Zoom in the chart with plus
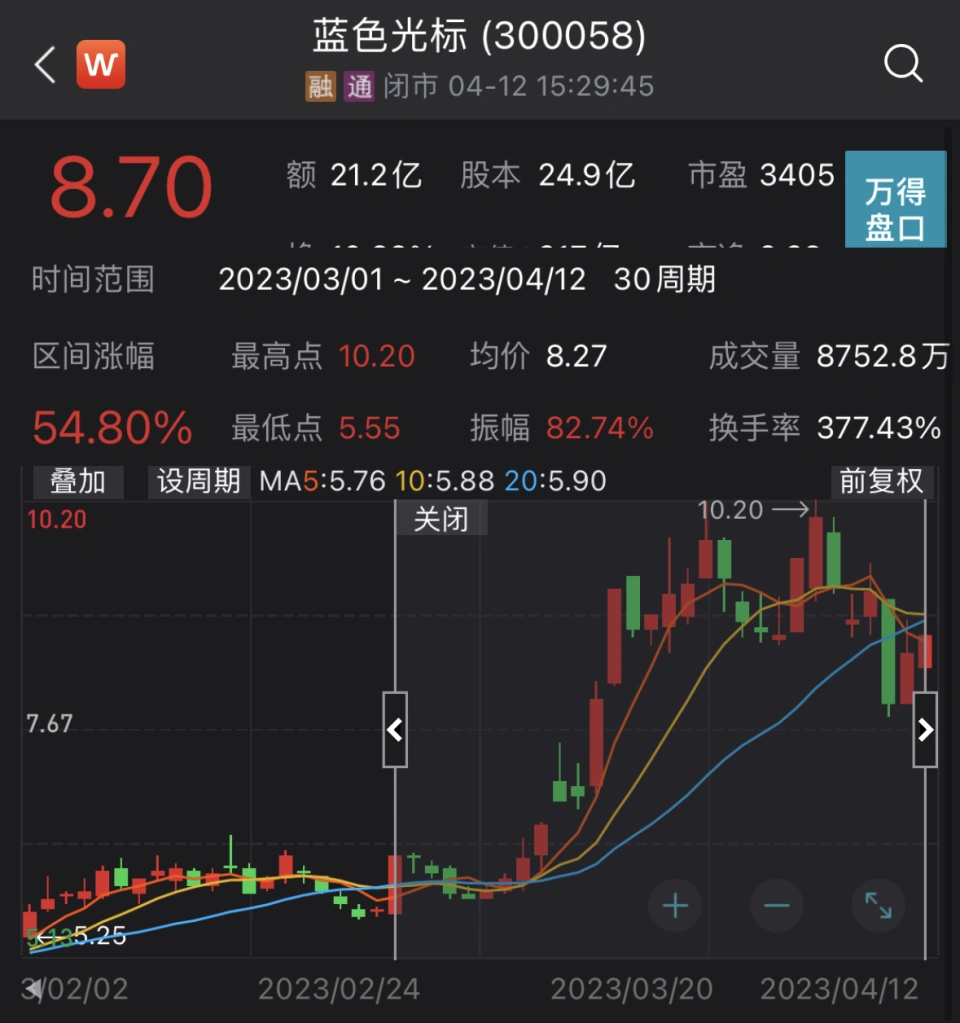 (x=675, y=907)
